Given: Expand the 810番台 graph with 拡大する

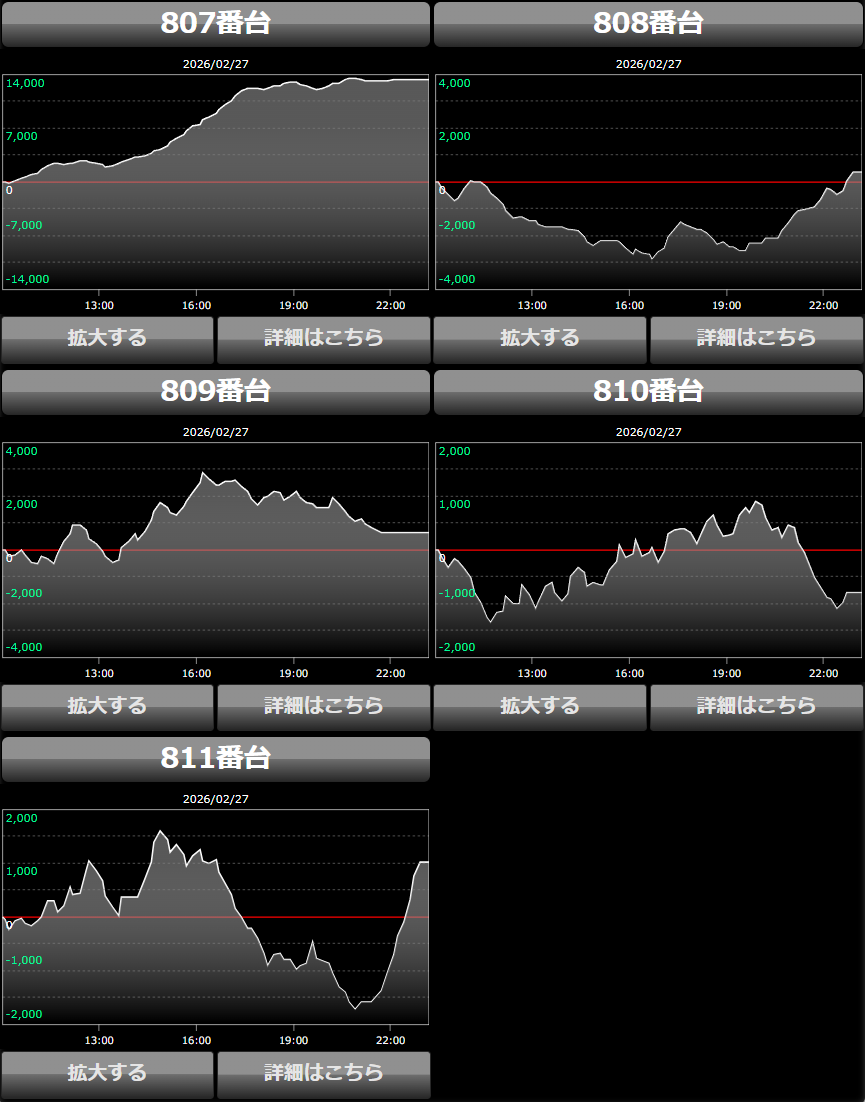Looking at the screenshot, I should click(x=540, y=707).
